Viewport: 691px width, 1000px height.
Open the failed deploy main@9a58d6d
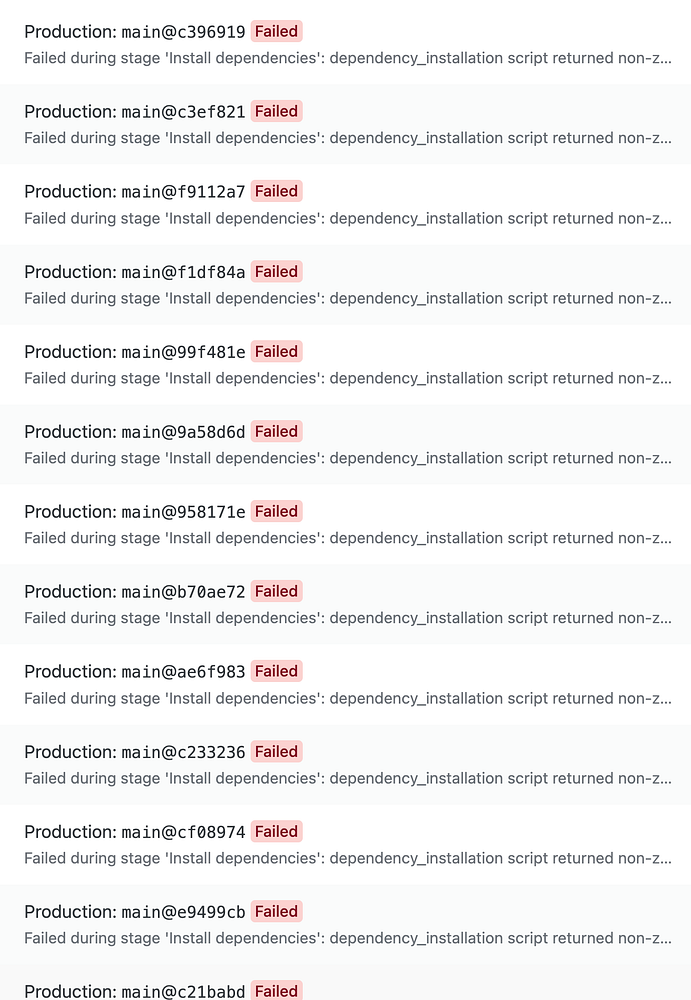coord(135,432)
